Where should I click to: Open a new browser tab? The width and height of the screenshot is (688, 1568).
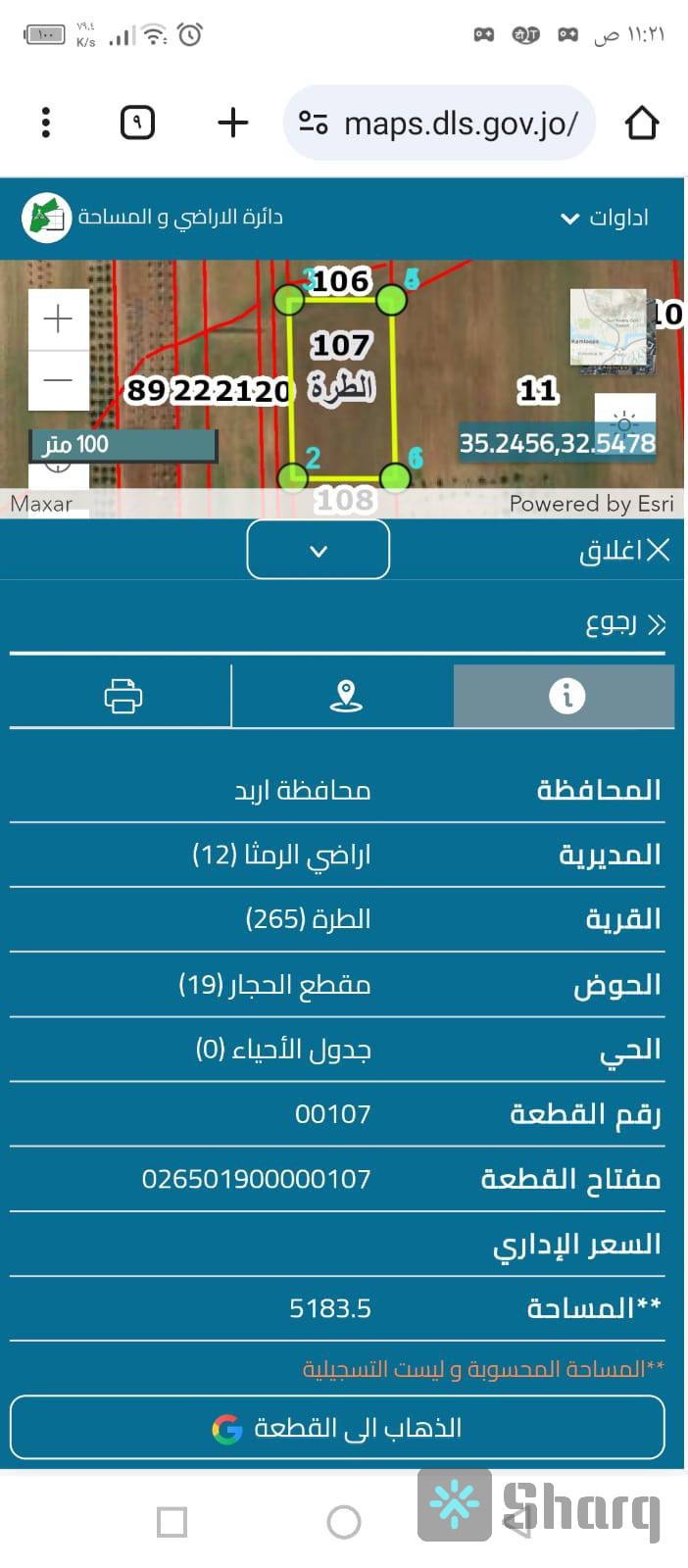(232, 122)
